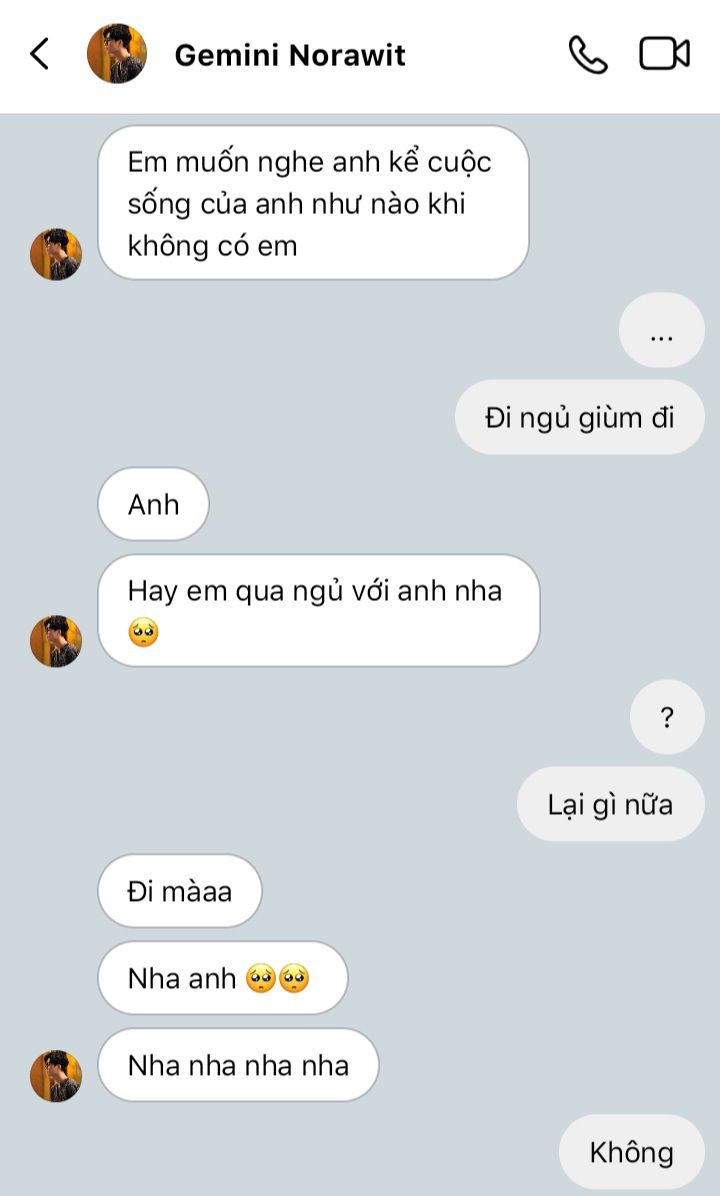The height and width of the screenshot is (1196, 720).
Task: Go back from the chat
Action: click(40, 54)
